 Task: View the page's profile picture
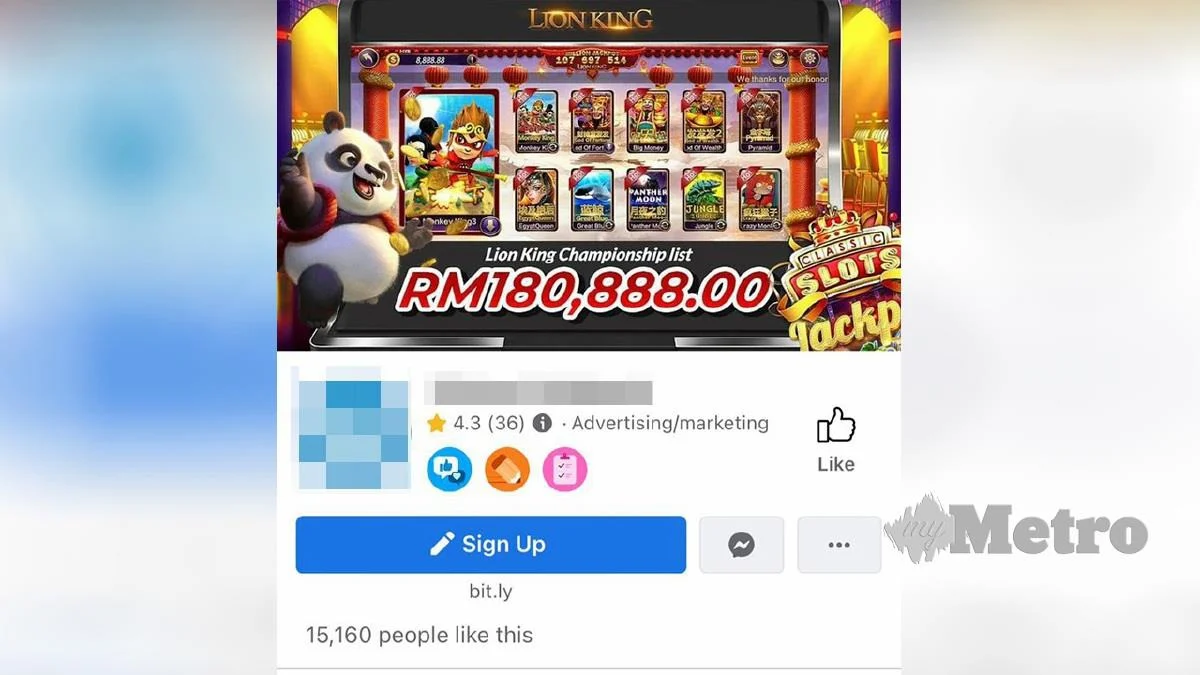pos(352,430)
